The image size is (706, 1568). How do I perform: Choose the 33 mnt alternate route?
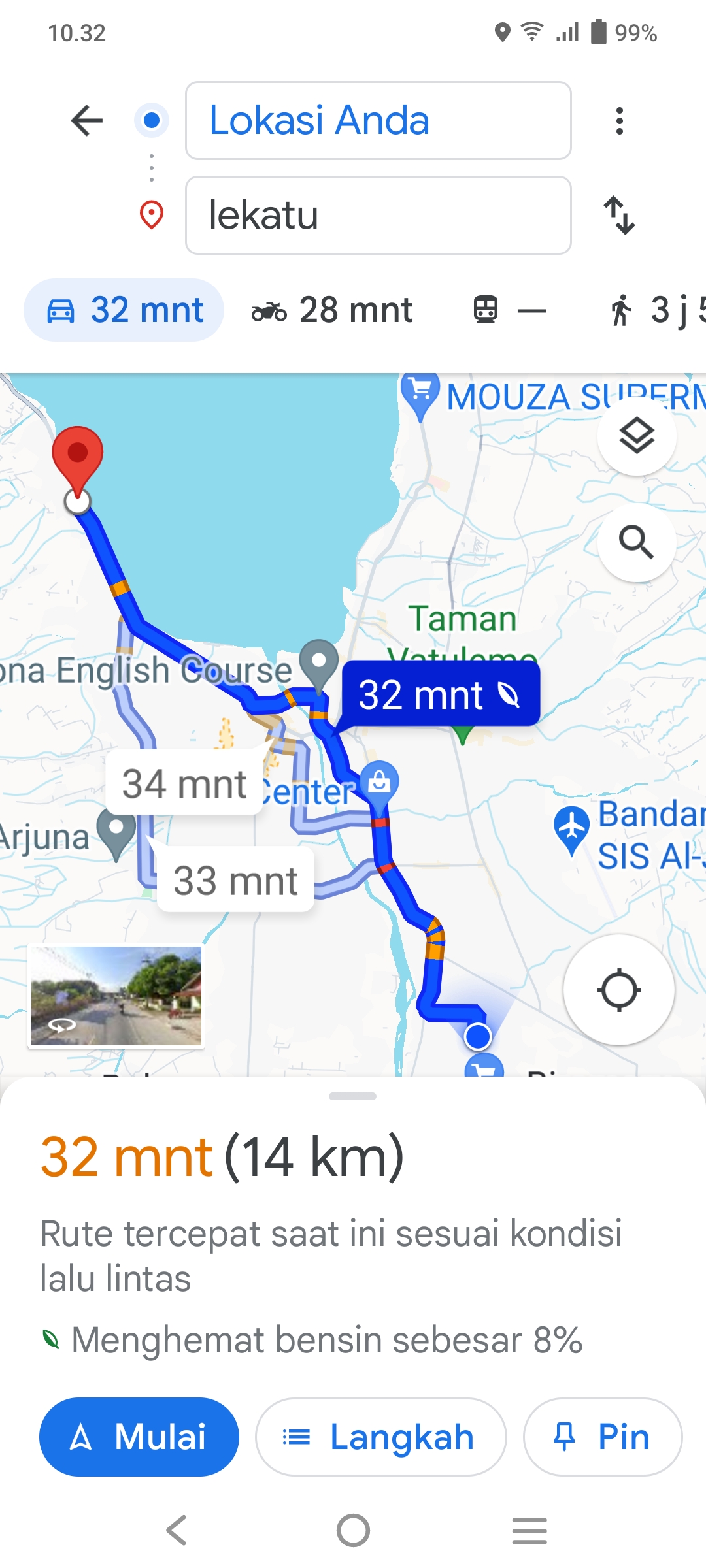tap(235, 880)
